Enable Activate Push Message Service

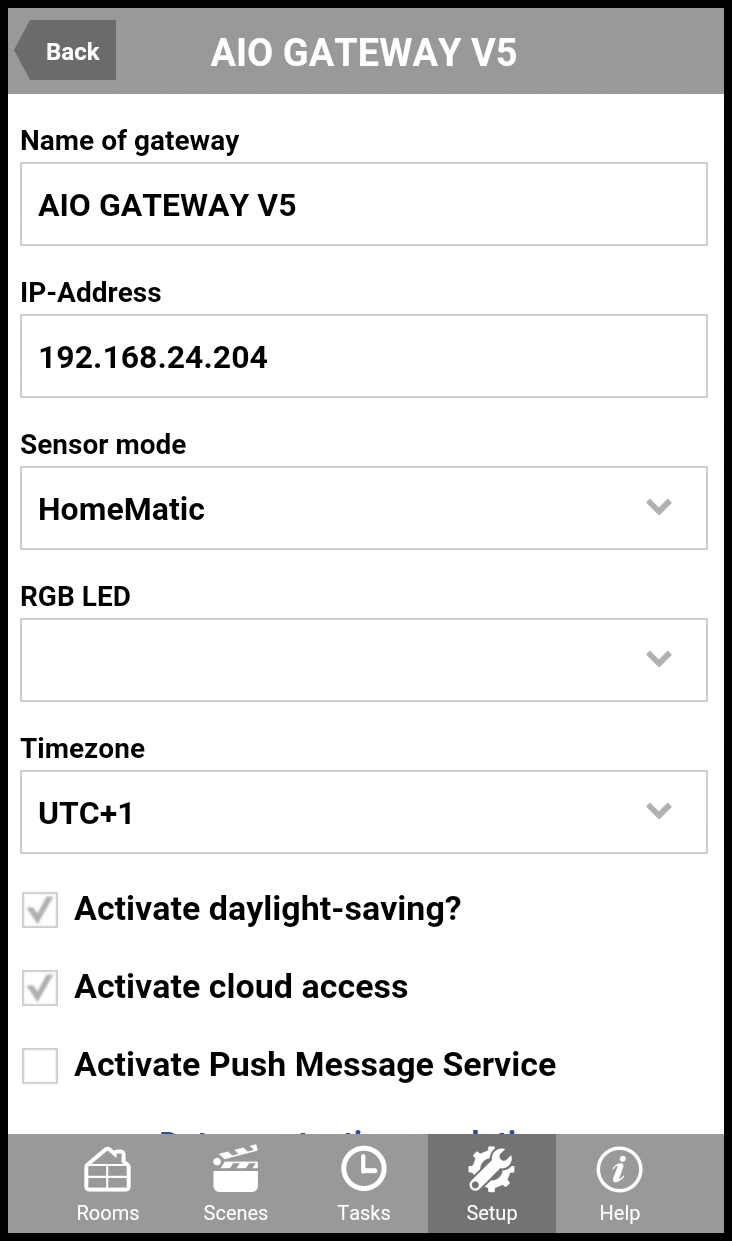click(41, 1066)
